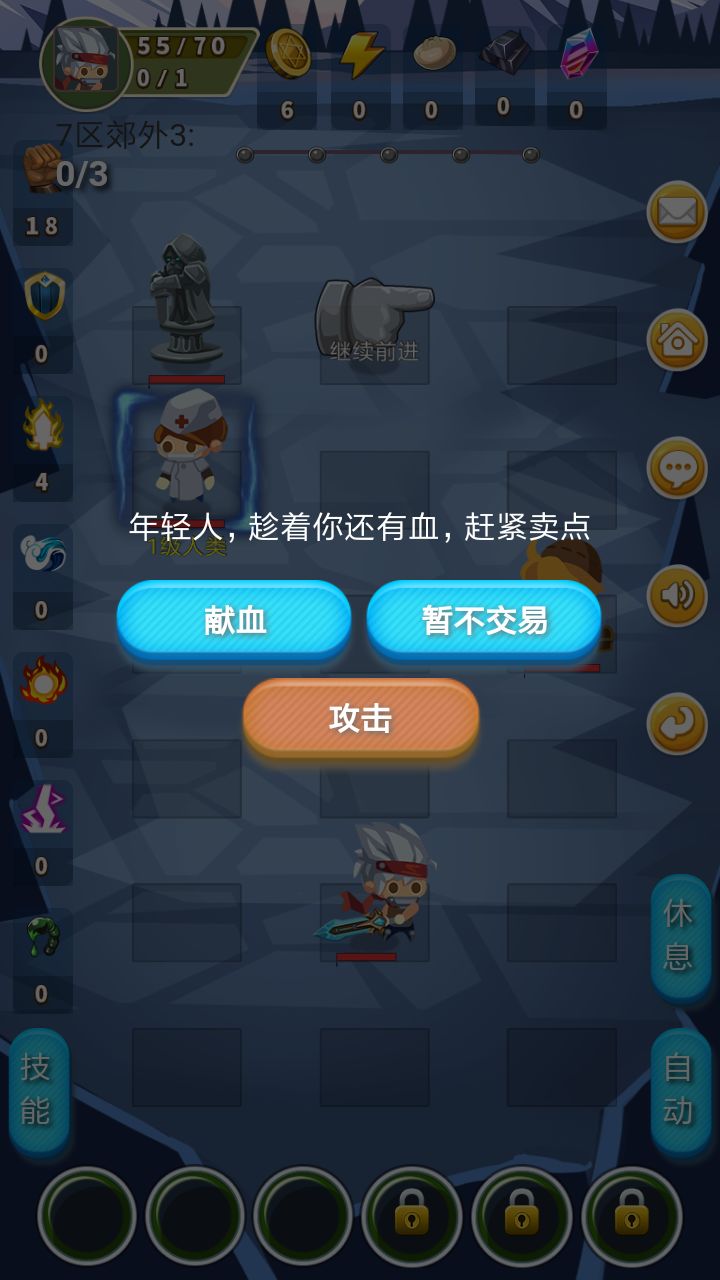720x1280 pixels.
Task: Select the fist melee skill icon
Action: pyautogui.click(x=40, y=170)
